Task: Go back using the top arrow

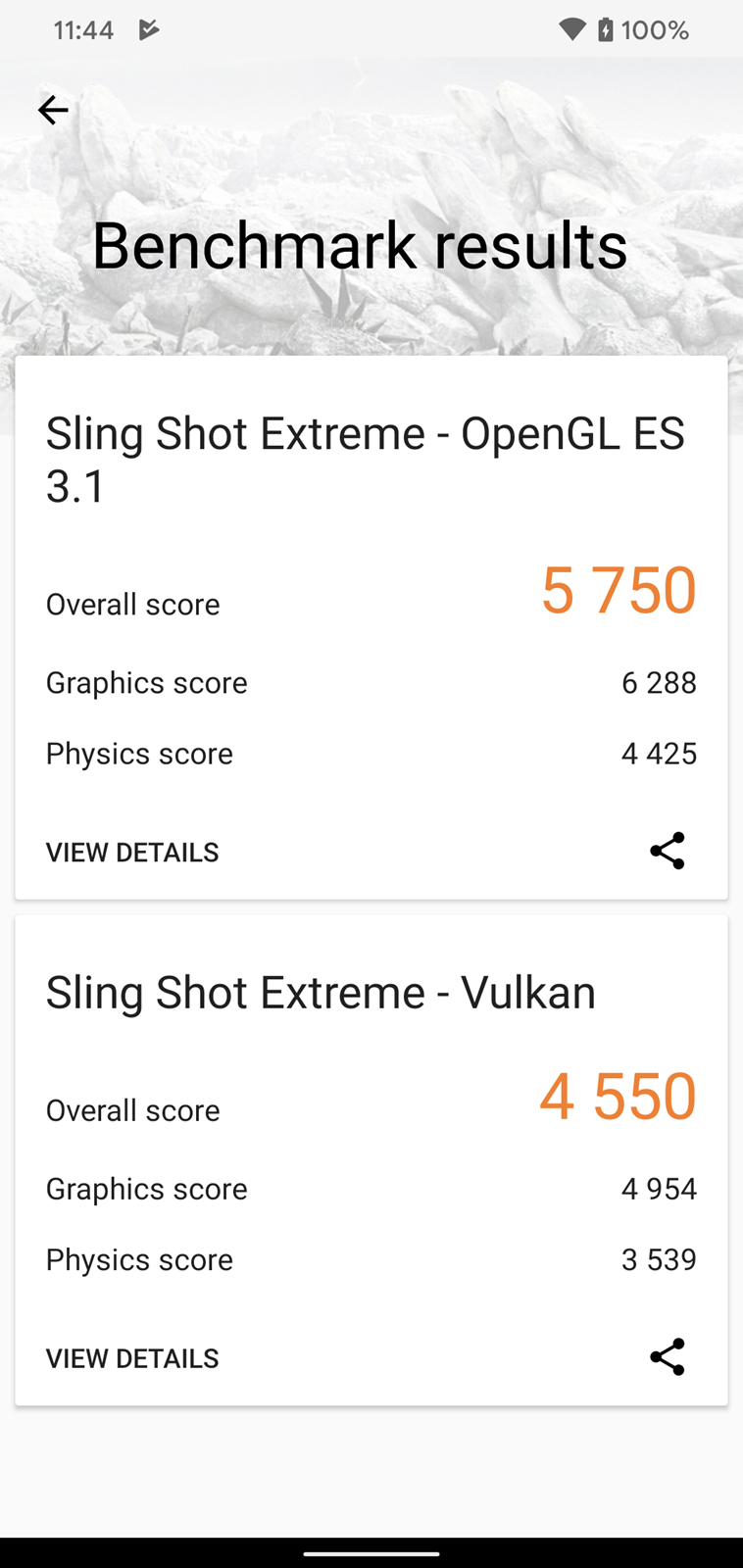Action: pos(53,110)
